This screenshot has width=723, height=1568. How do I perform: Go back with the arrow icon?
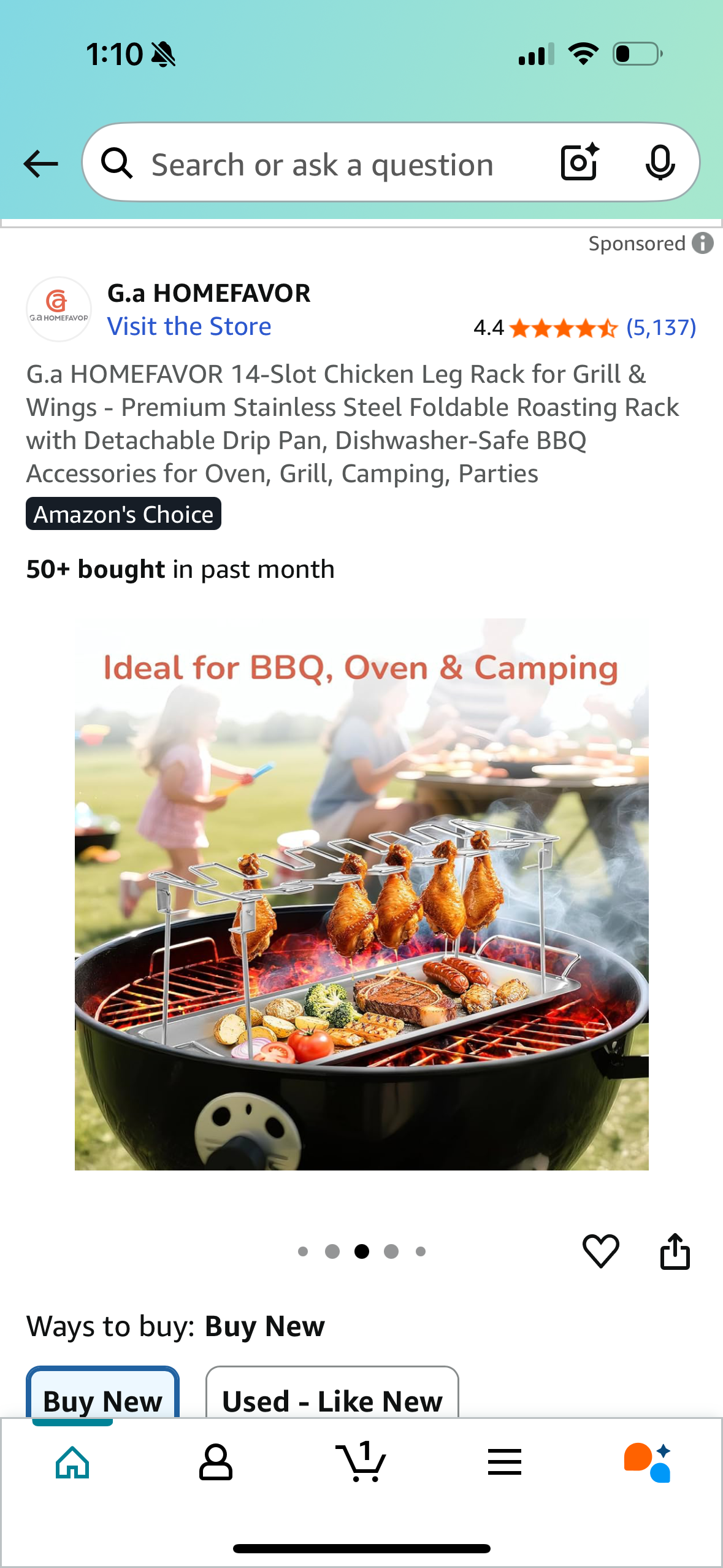click(40, 164)
